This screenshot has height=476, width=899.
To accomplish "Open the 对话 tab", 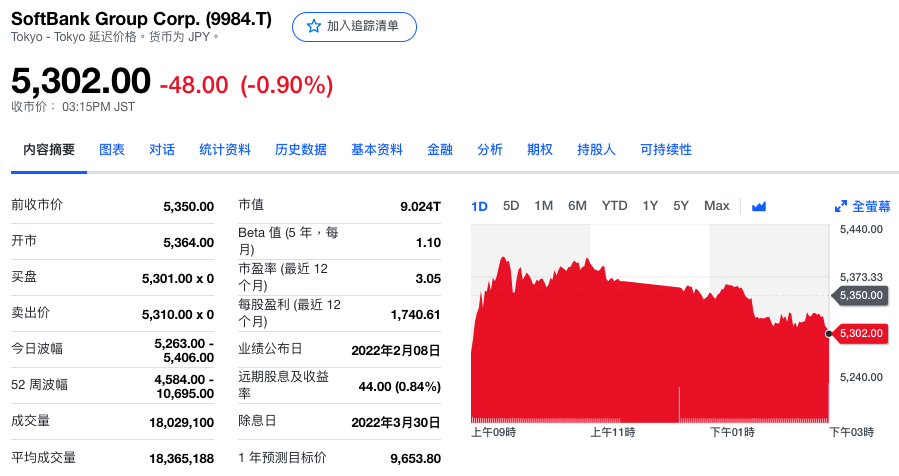I will [x=162, y=150].
